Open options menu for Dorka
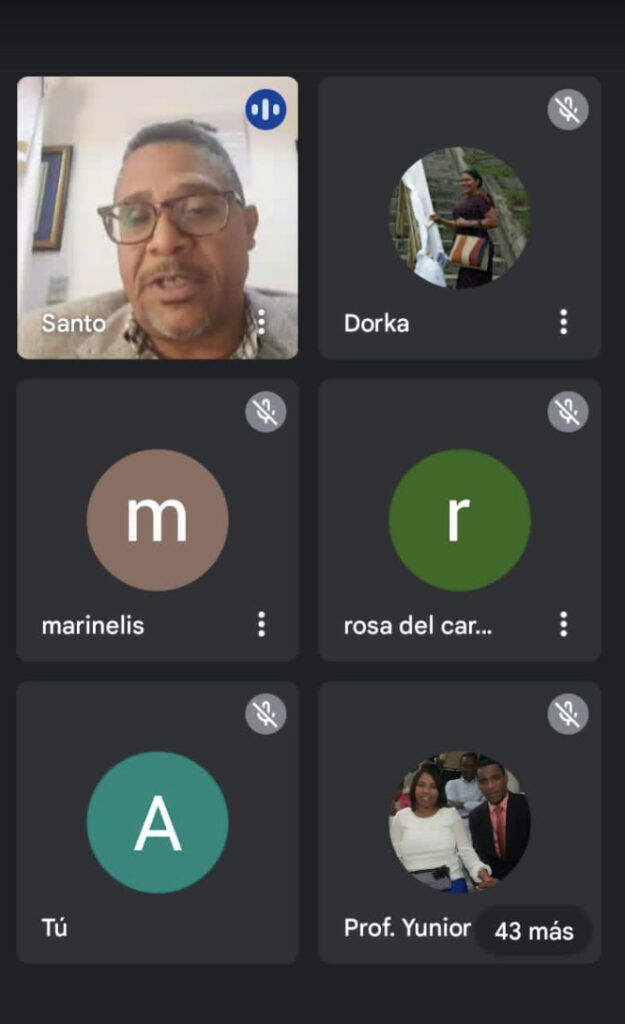Image resolution: width=625 pixels, height=1024 pixels. coord(563,322)
